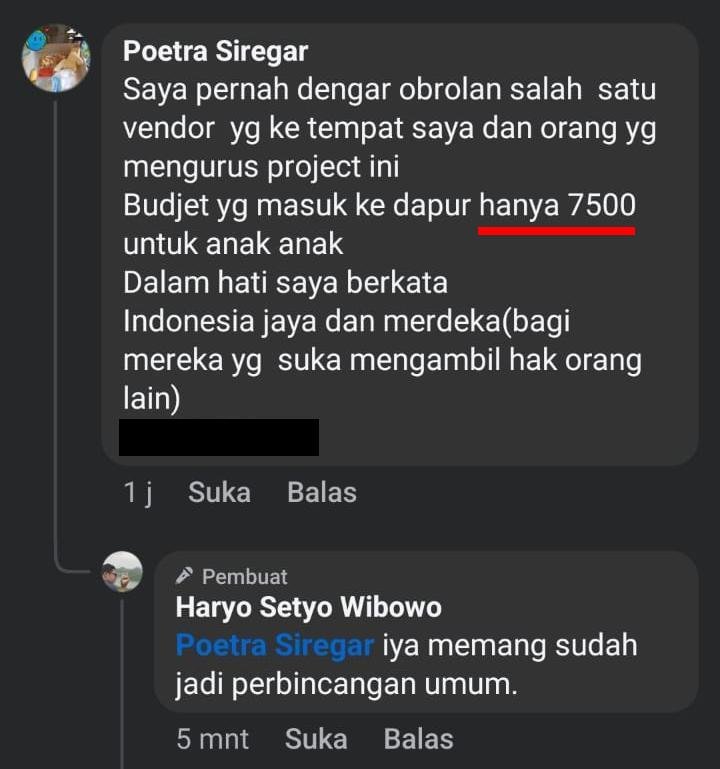
Task: Reply to Poetra Siregar's comment
Action: [x=321, y=492]
